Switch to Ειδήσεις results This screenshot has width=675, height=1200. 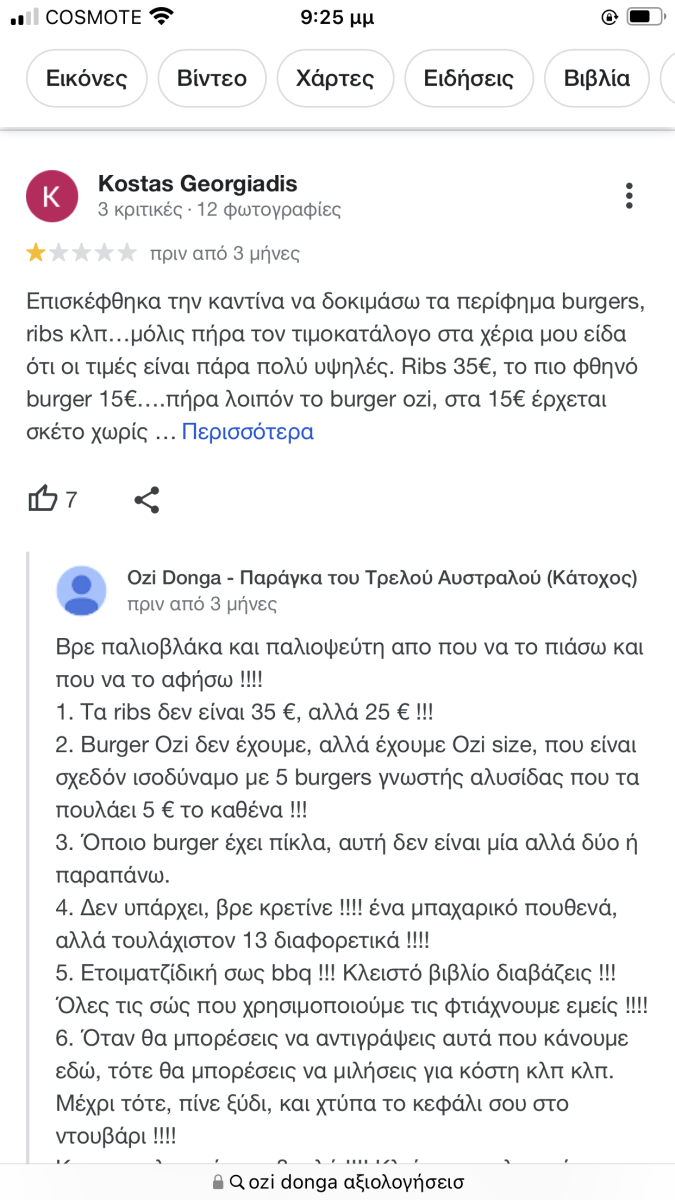(468, 78)
